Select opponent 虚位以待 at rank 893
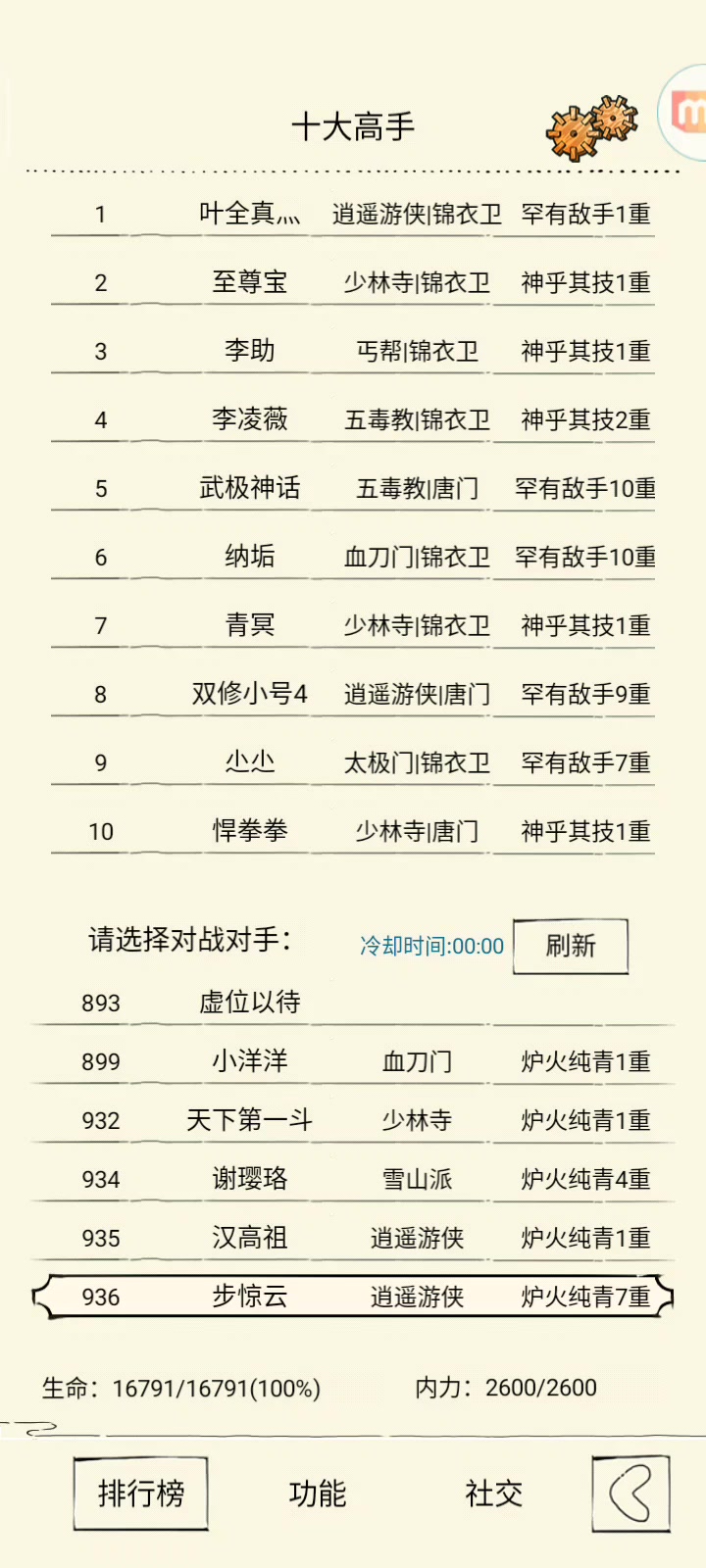 353,1003
